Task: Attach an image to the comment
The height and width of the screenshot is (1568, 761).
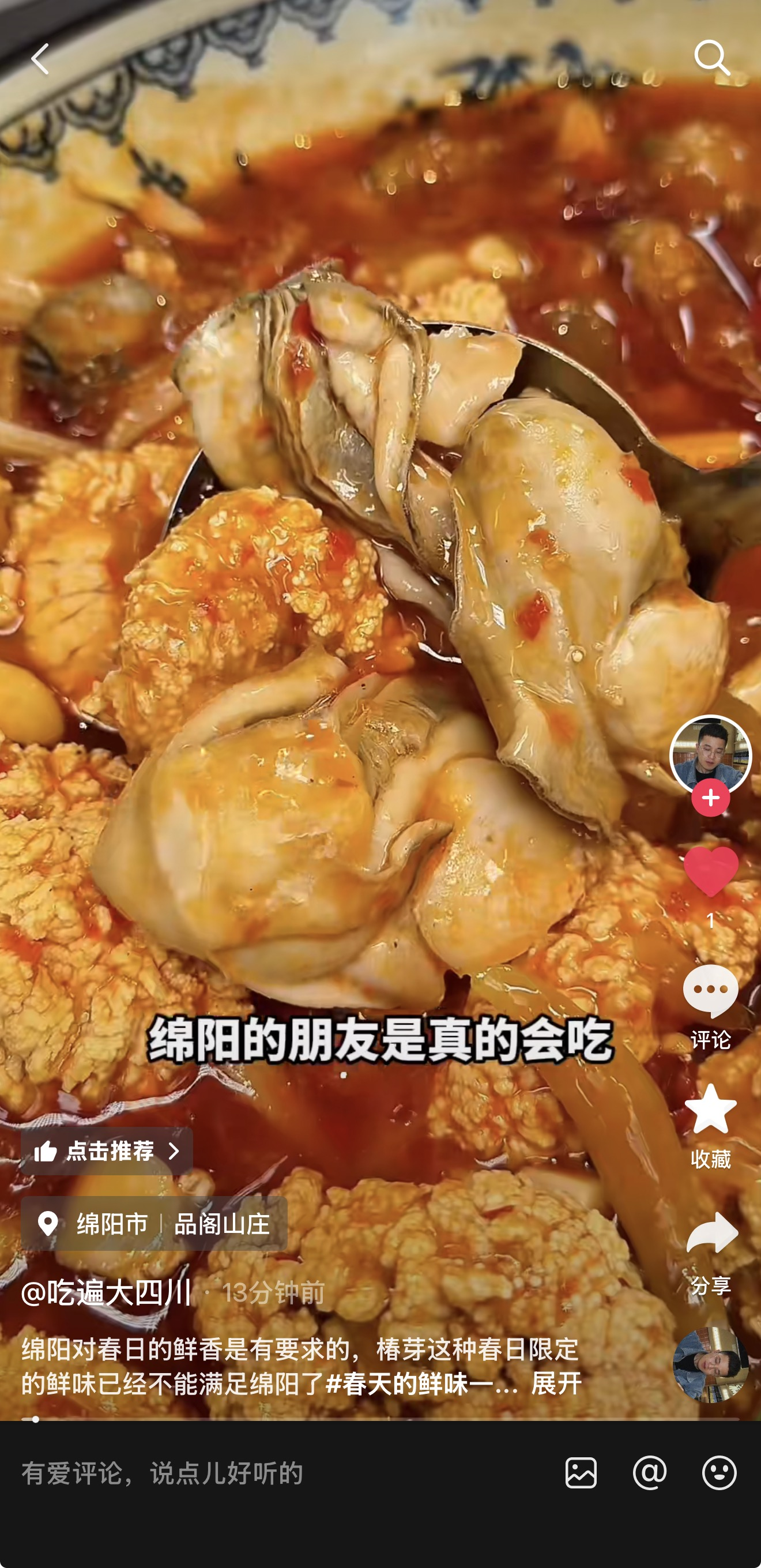Action: [x=581, y=1473]
